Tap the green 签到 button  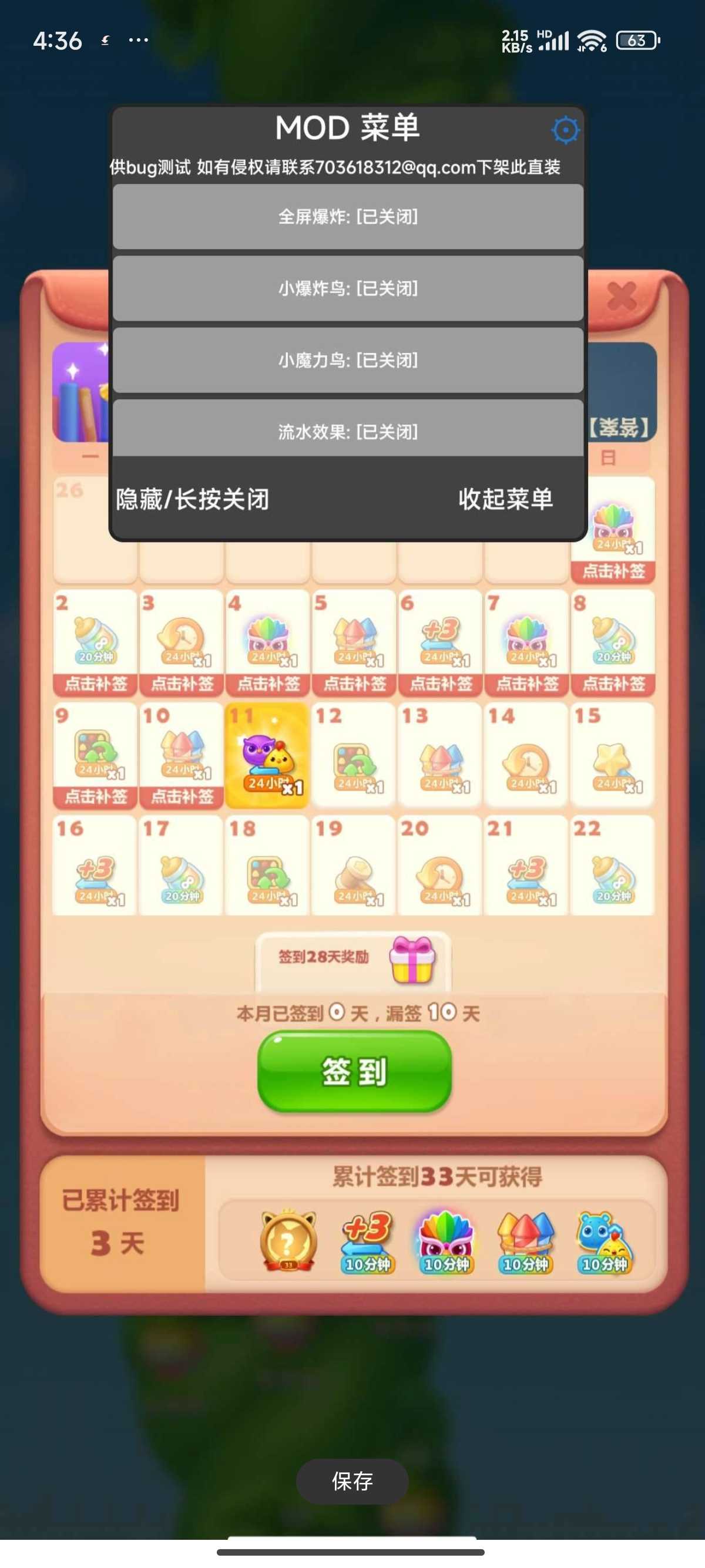tap(354, 1072)
